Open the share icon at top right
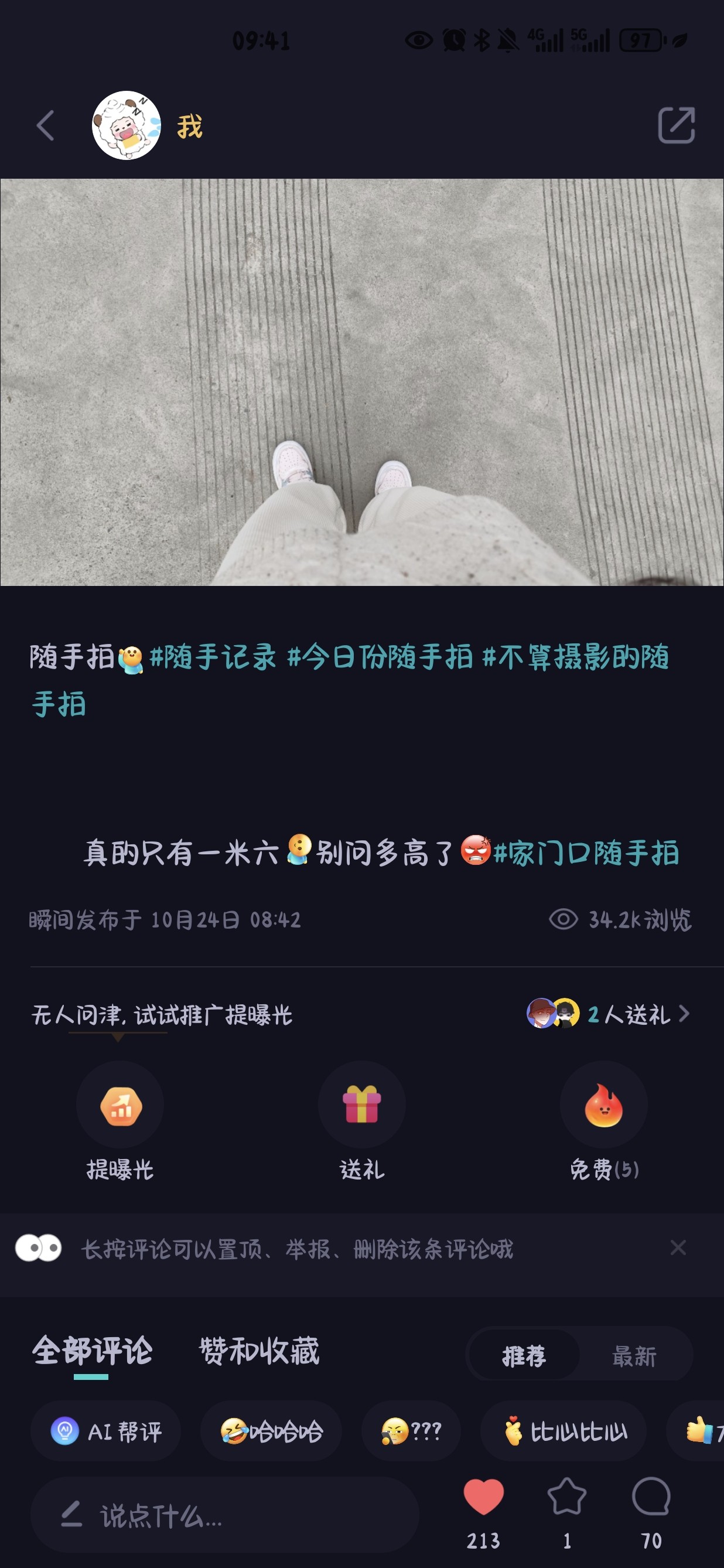This screenshot has width=724, height=1568. [677, 125]
